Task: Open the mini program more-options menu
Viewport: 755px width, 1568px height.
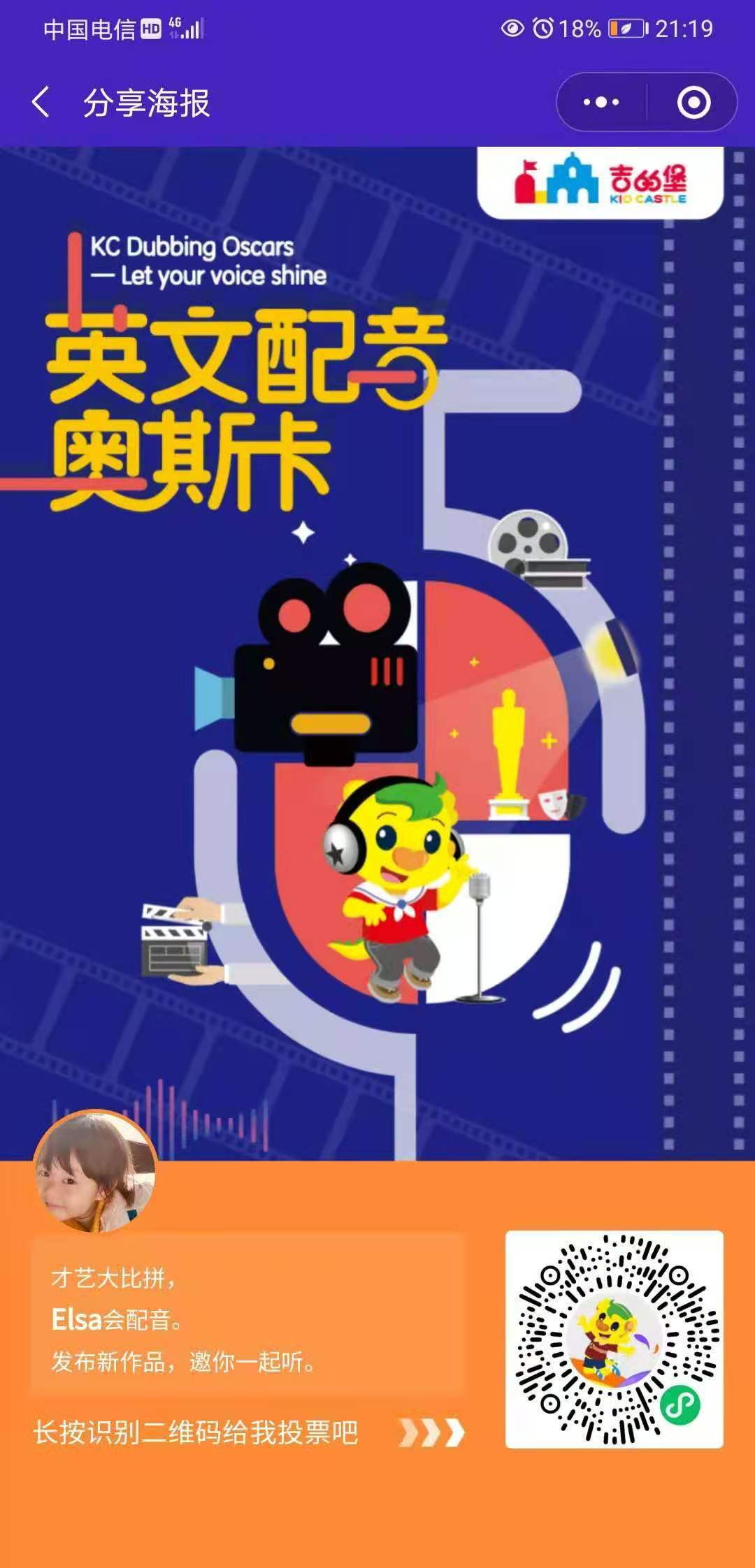Action: click(x=601, y=103)
